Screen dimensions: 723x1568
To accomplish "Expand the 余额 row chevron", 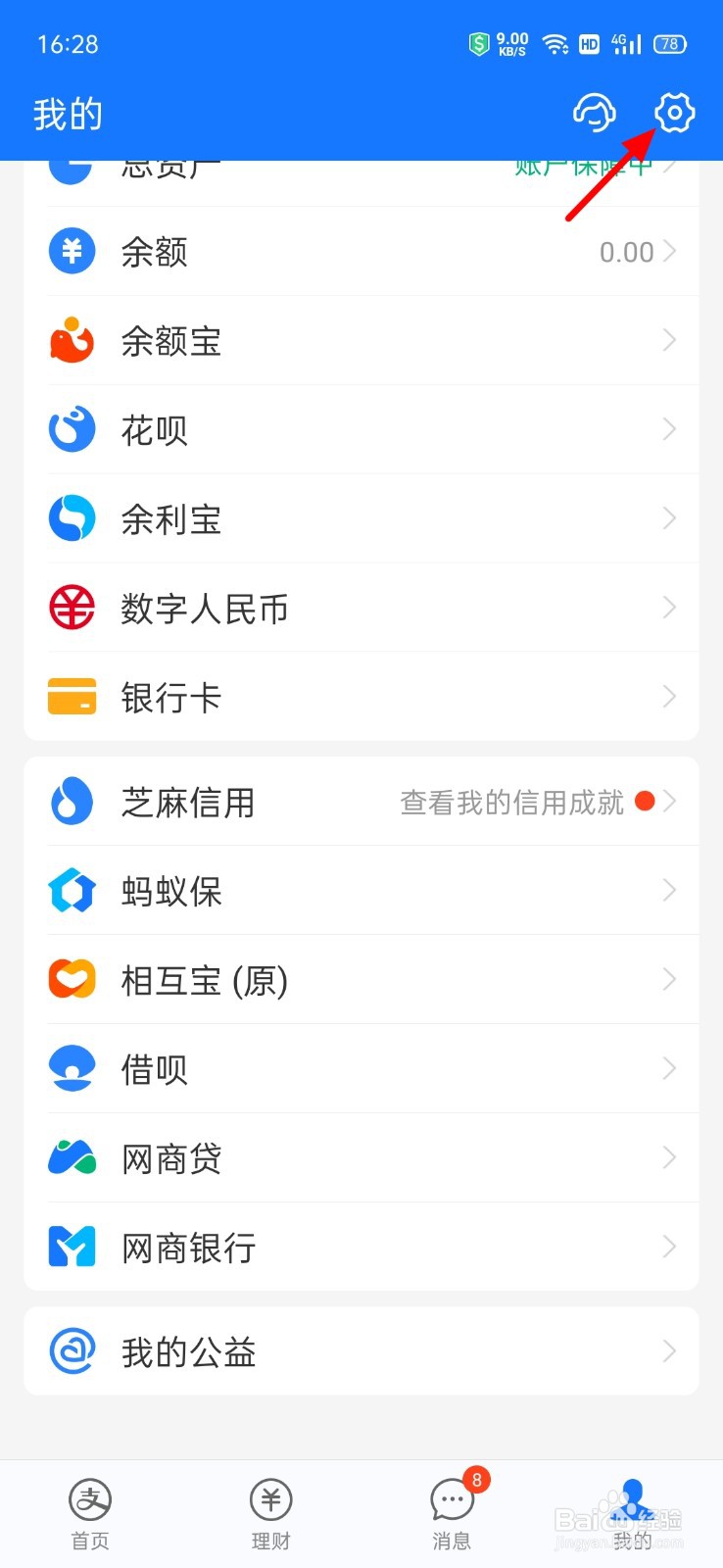I will pos(670,251).
